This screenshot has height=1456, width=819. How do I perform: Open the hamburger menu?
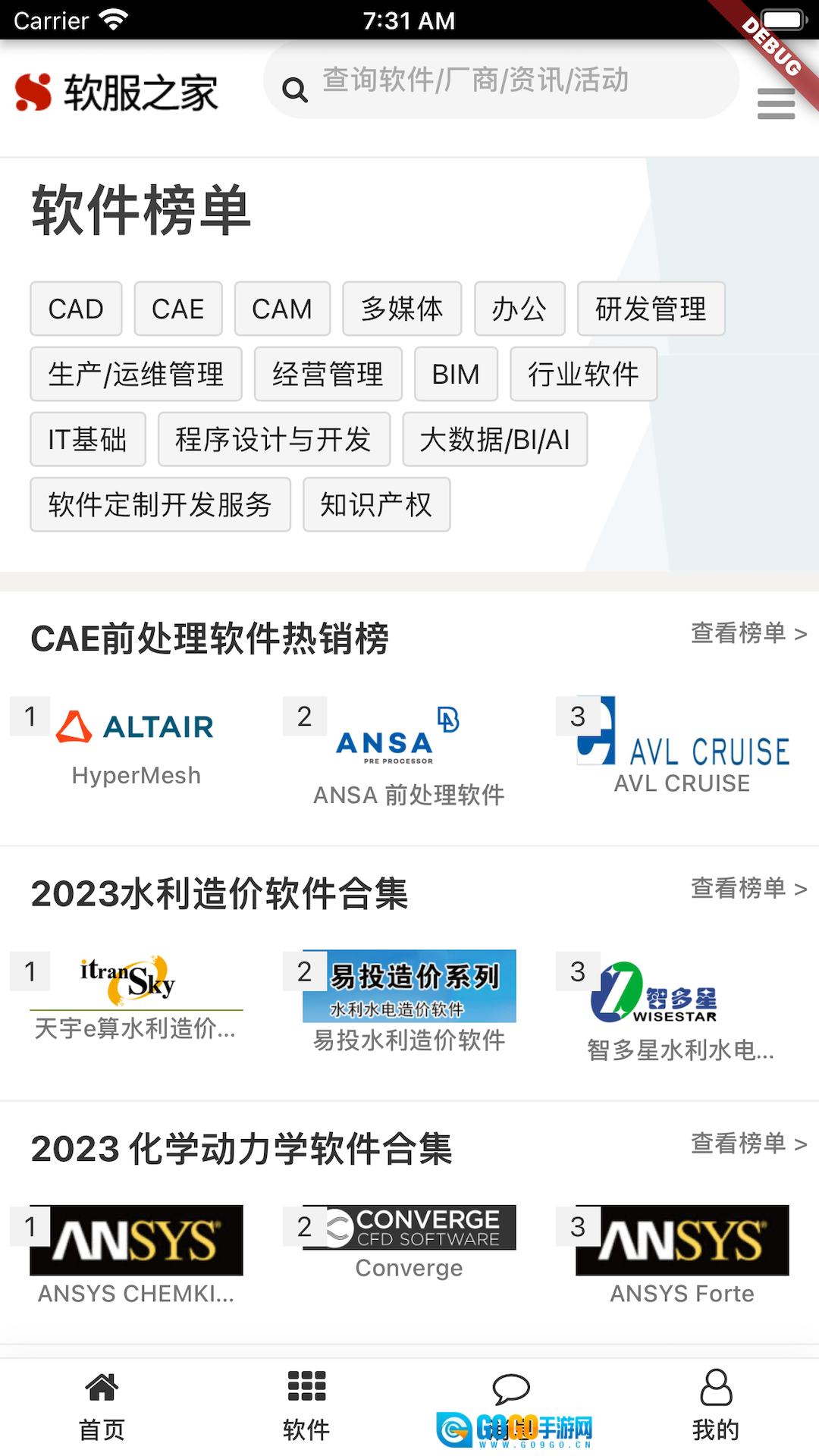tap(776, 104)
